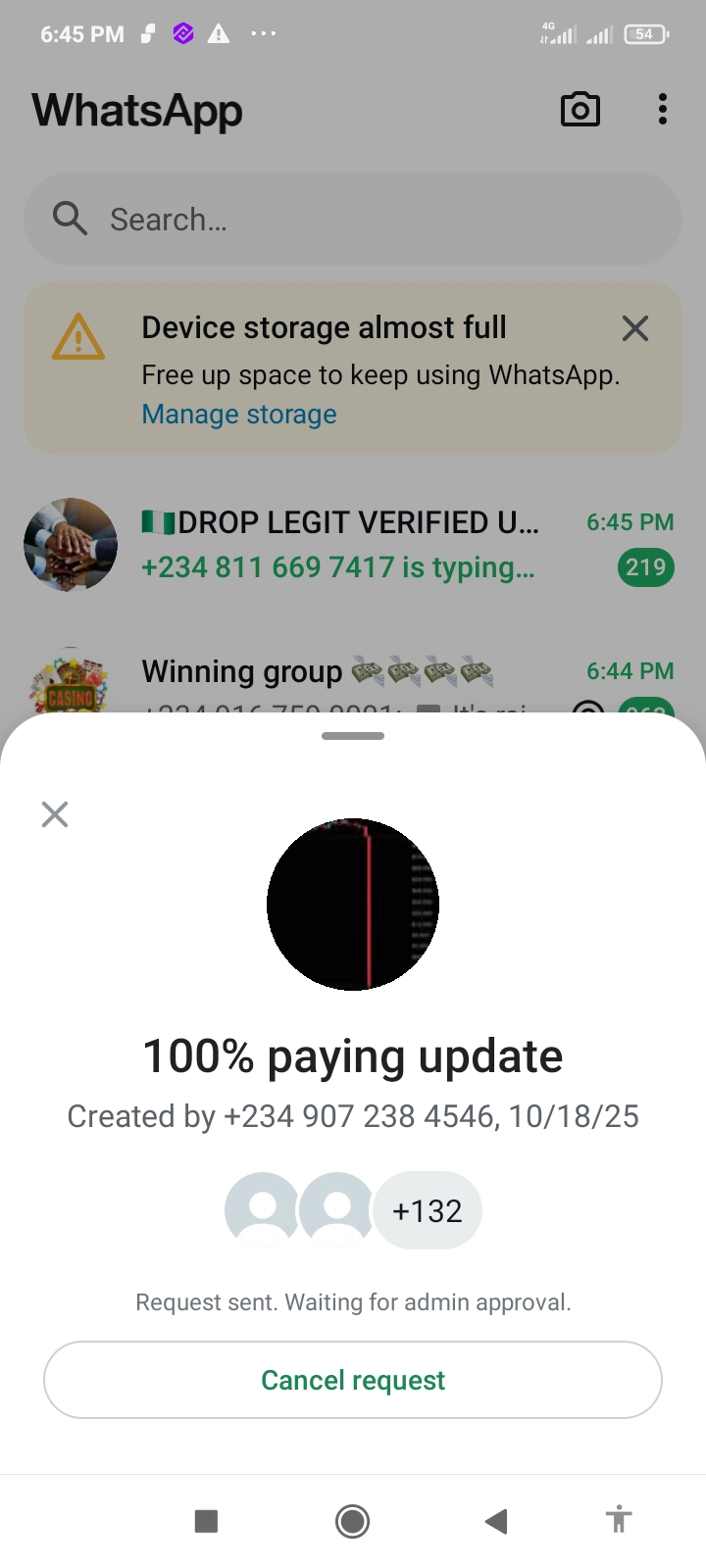This screenshot has height=1568, width=706.
Task: Open the three-dot overflow menu
Action: pos(663,110)
